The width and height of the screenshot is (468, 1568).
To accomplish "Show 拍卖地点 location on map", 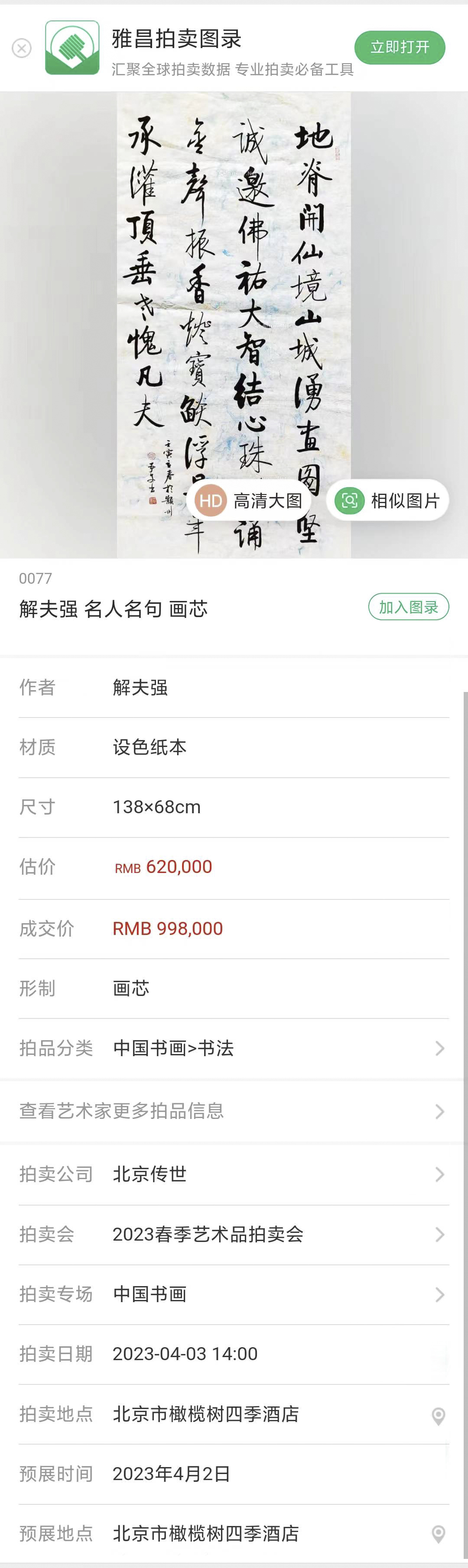I will [438, 1416].
